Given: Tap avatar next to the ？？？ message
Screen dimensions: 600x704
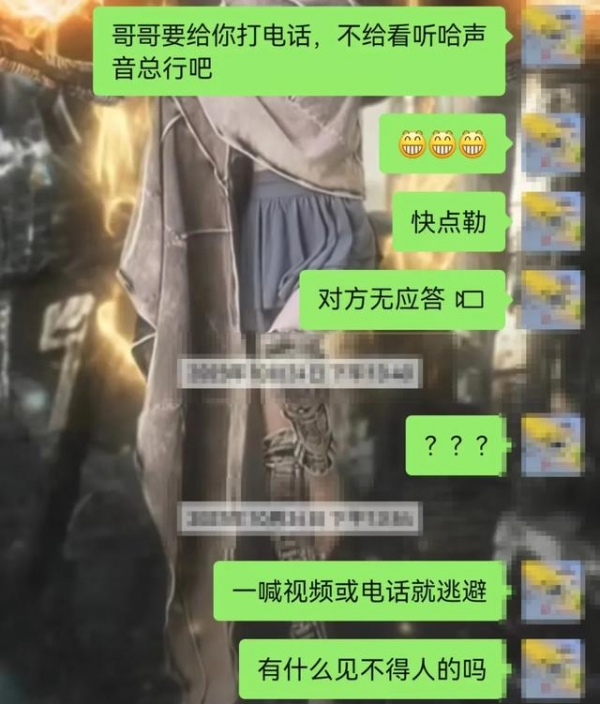Looking at the screenshot, I should coord(553,445).
